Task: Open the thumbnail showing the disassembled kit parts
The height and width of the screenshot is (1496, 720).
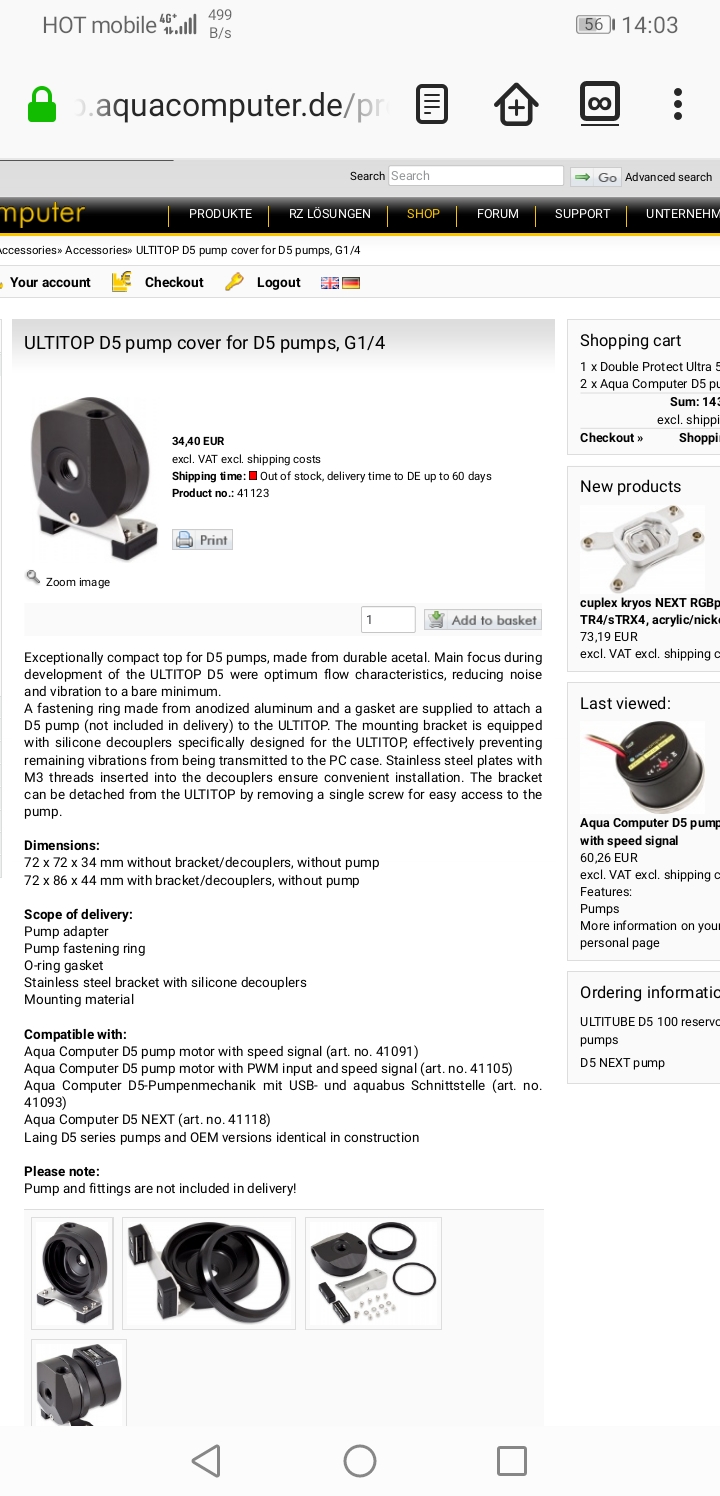Action: [373, 1273]
